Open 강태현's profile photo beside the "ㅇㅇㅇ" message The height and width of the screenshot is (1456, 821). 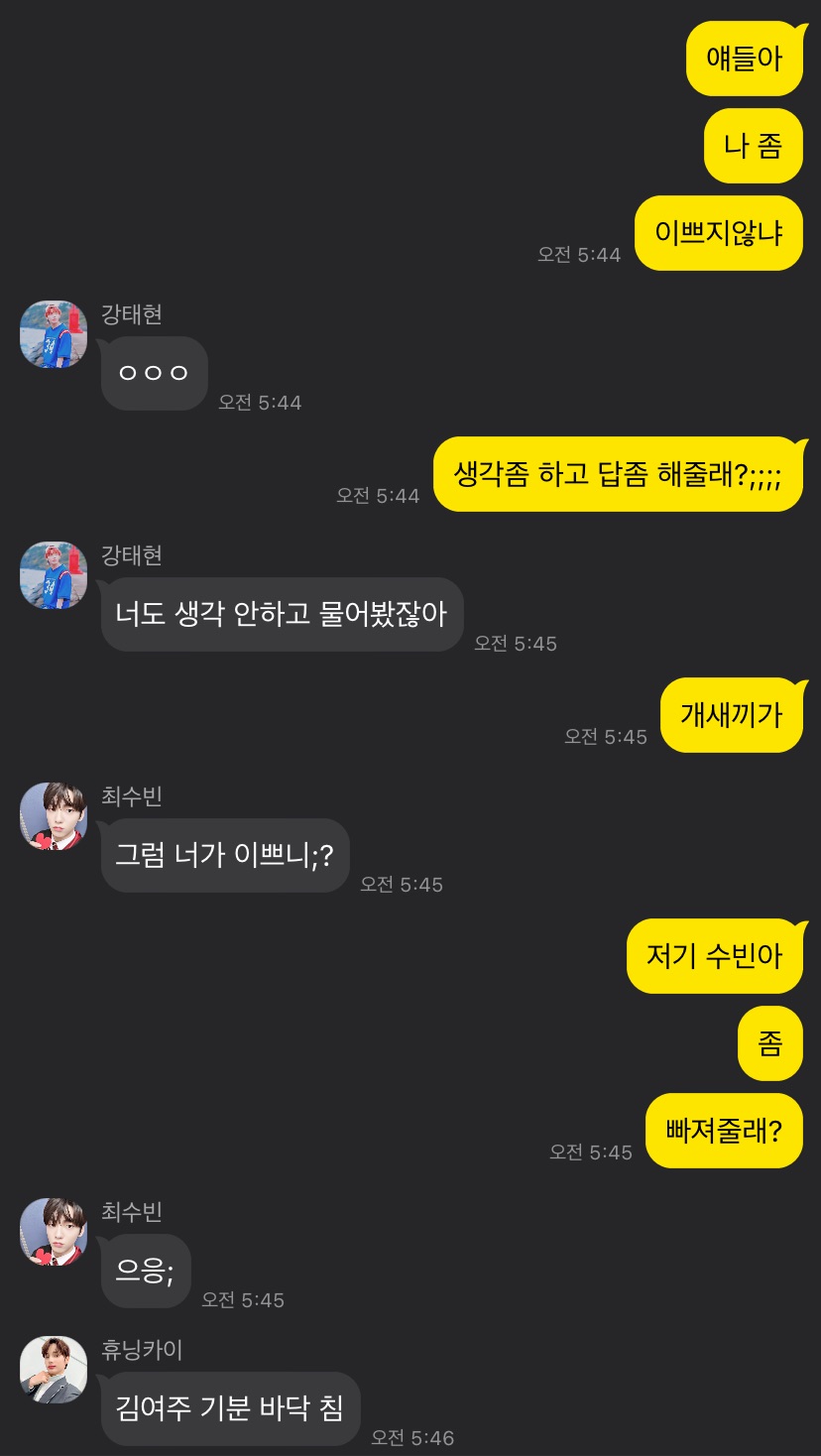54,335
